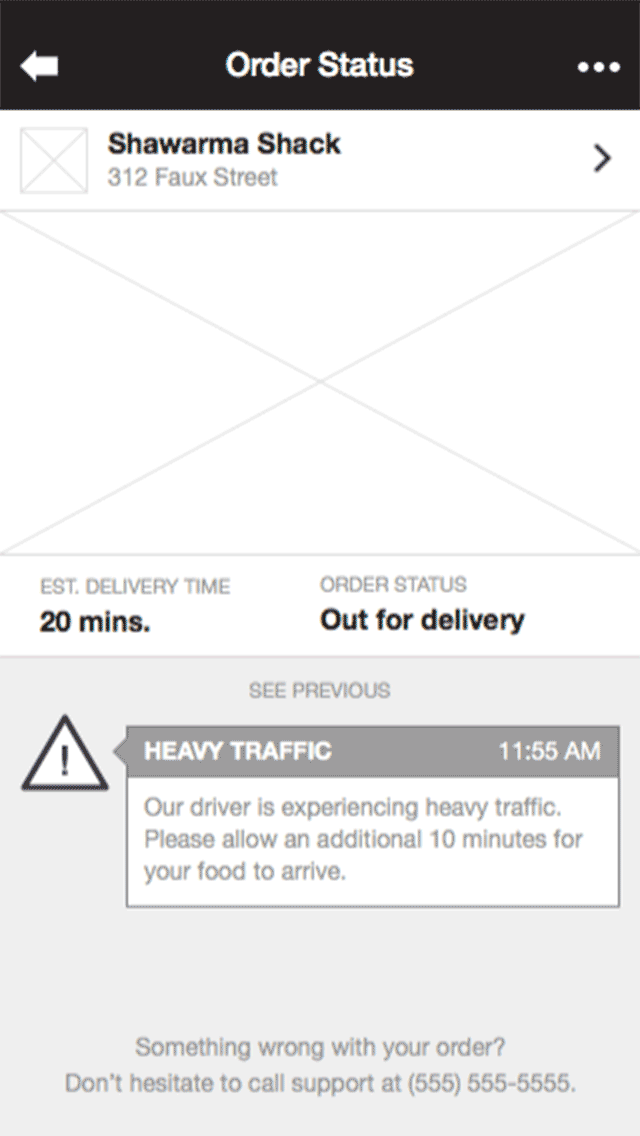Screen dimensions: 640x1136
Task: Open Shawarma Shack restaurant details
Action: point(320,160)
